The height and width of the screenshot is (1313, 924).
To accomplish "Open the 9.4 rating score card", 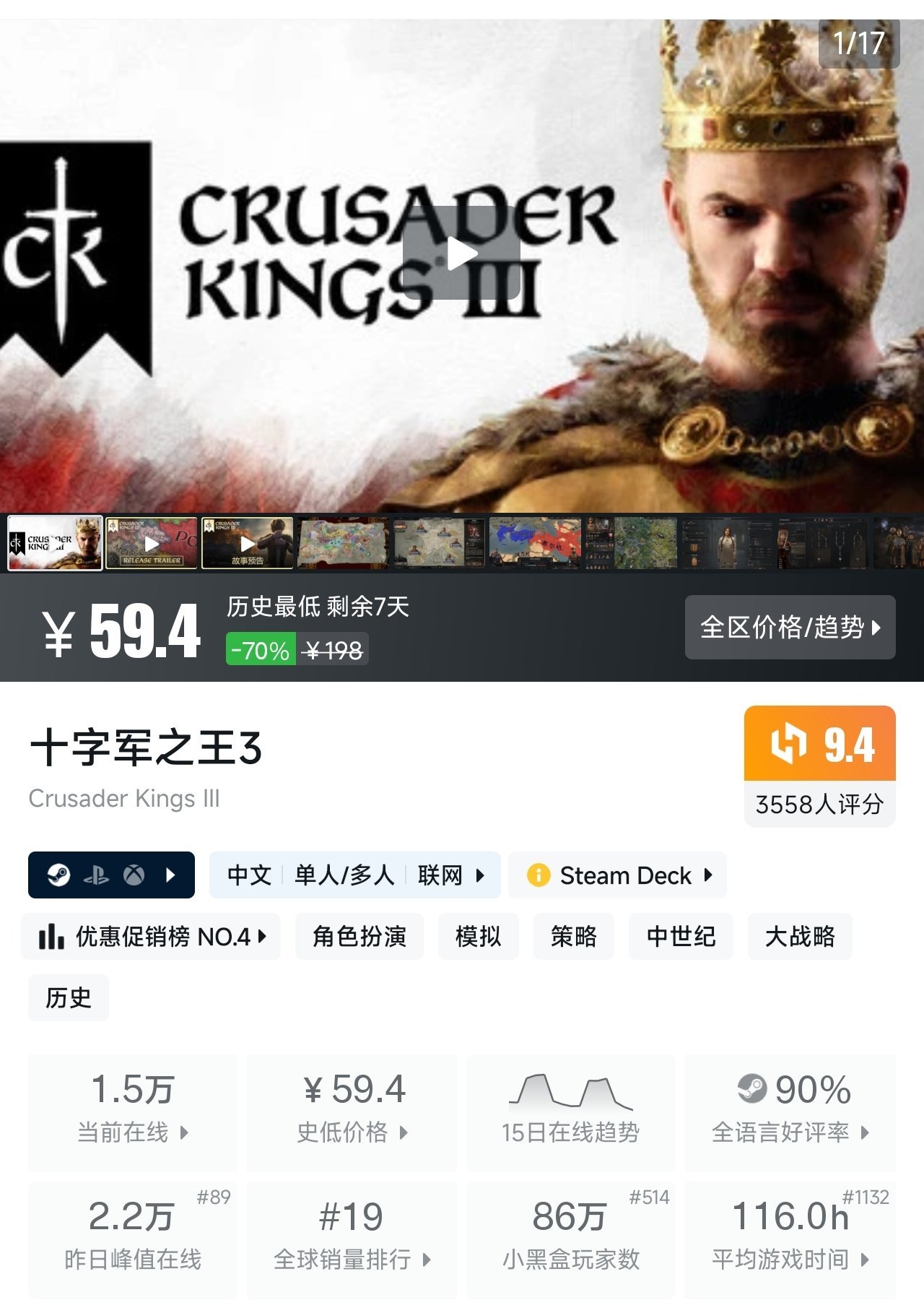I will click(x=819, y=765).
